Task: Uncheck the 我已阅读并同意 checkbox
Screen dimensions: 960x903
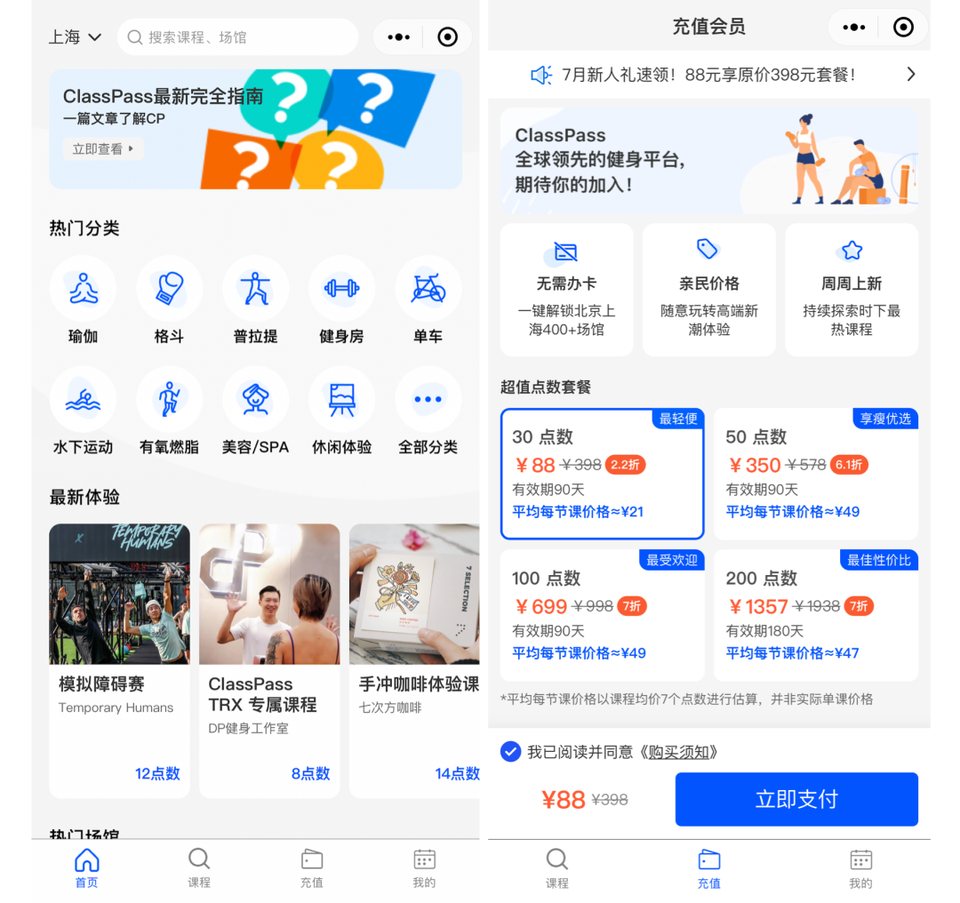Action: point(510,751)
